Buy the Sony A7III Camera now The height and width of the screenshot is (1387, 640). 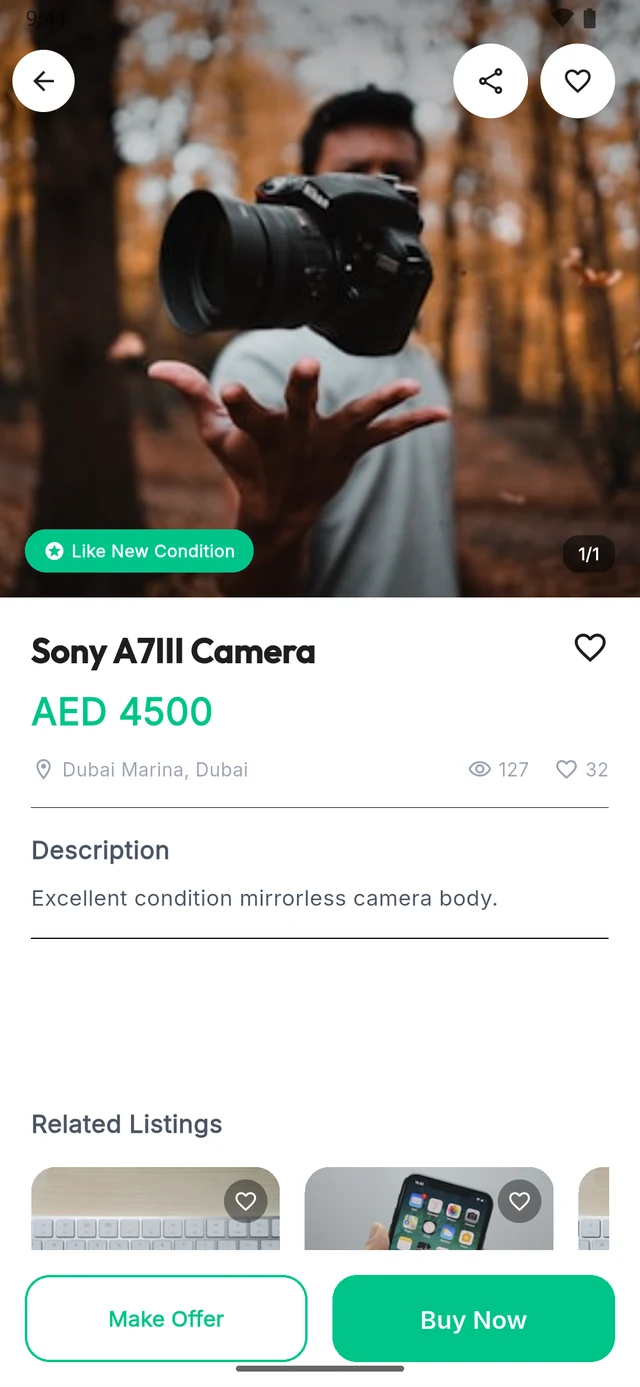coord(473,1318)
